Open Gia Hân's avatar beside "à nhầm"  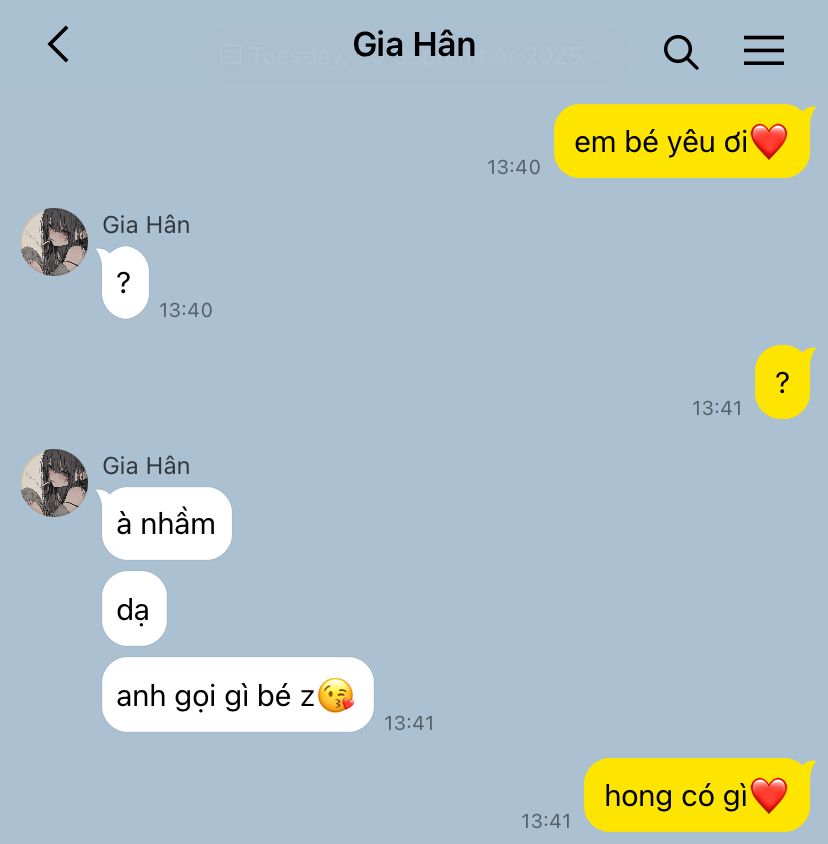point(54,483)
